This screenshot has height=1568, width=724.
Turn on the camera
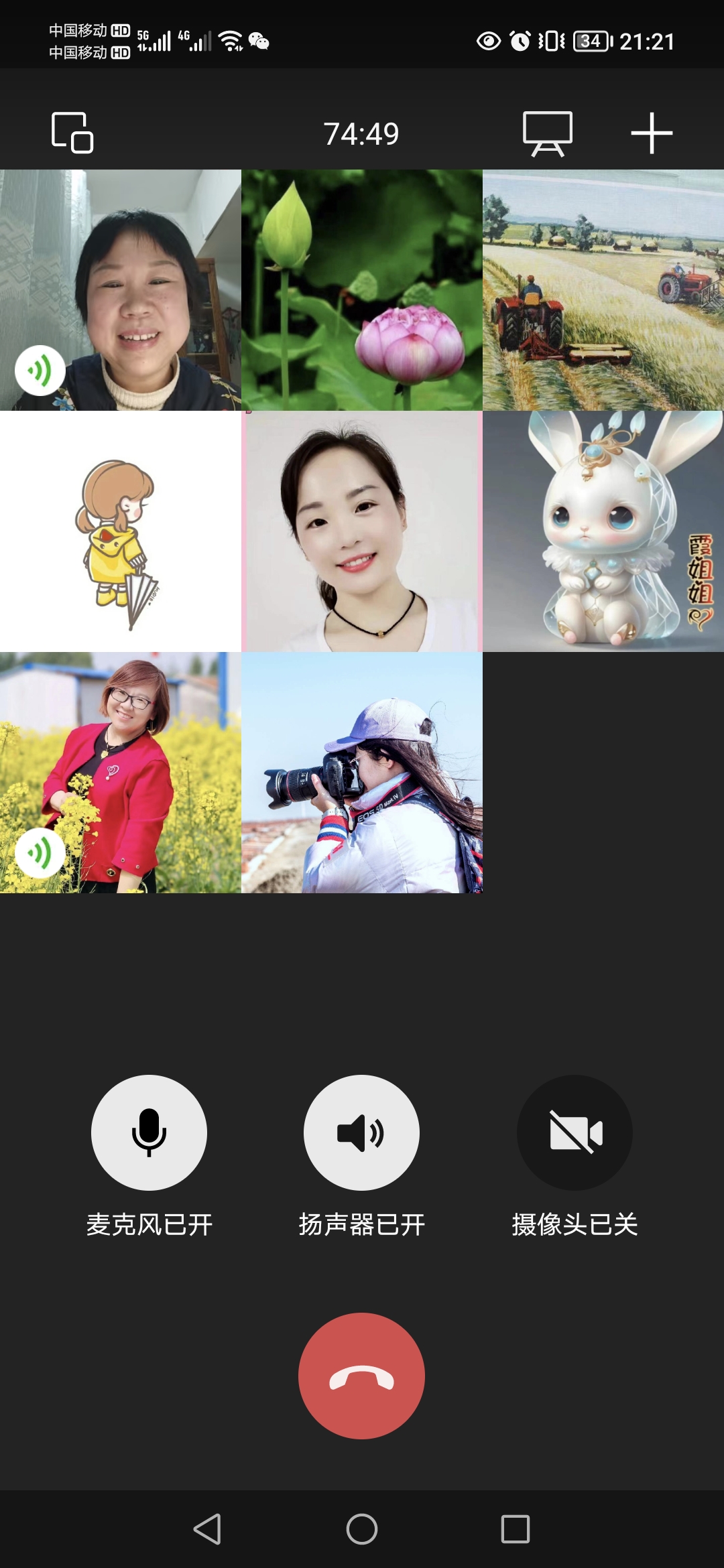(x=575, y=1132)
